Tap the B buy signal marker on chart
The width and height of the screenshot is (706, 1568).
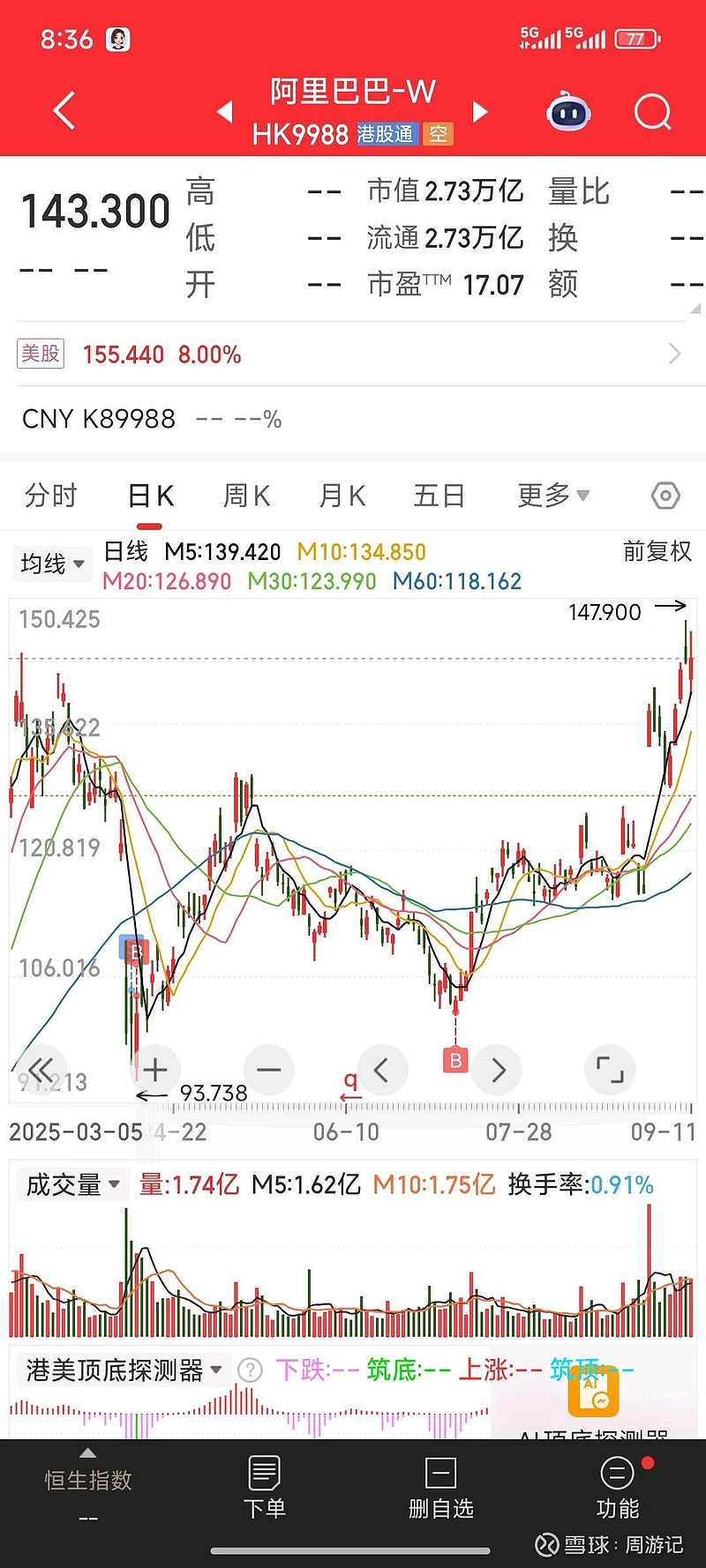click(454, 1061)
